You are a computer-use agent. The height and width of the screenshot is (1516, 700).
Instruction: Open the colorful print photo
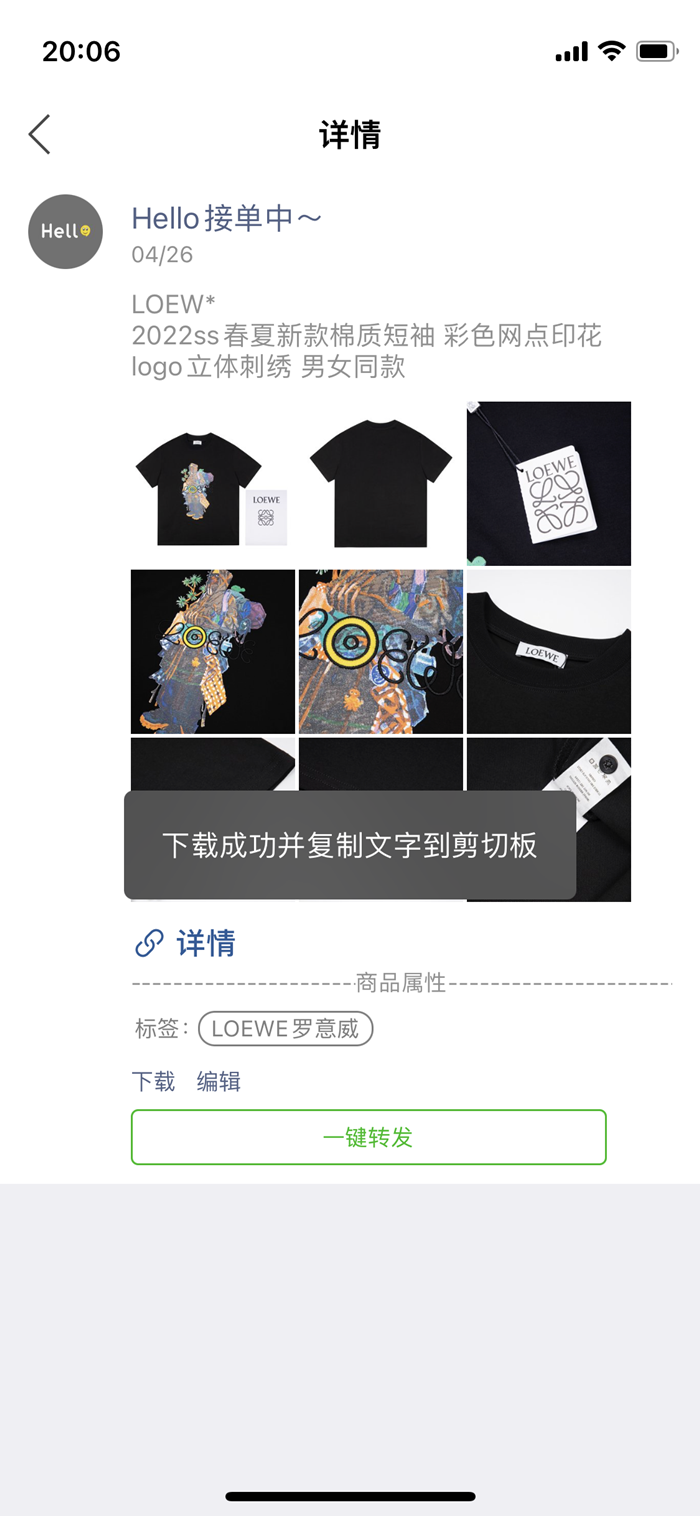click(x=213, y=652)
